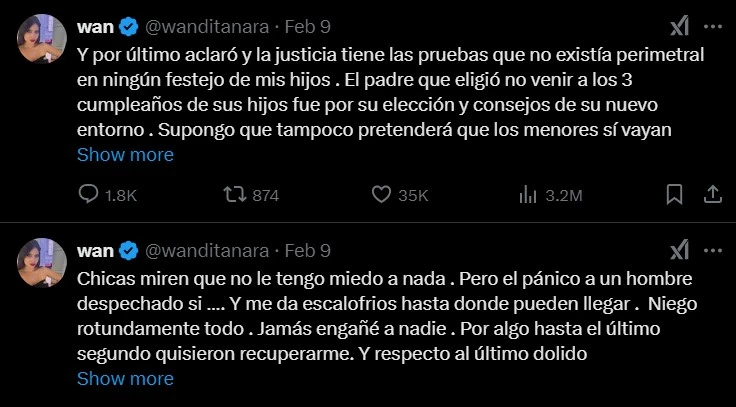Share the 'Y por último aclaró' post
This screenshot has width=736, height=407.
coord(712,194)
